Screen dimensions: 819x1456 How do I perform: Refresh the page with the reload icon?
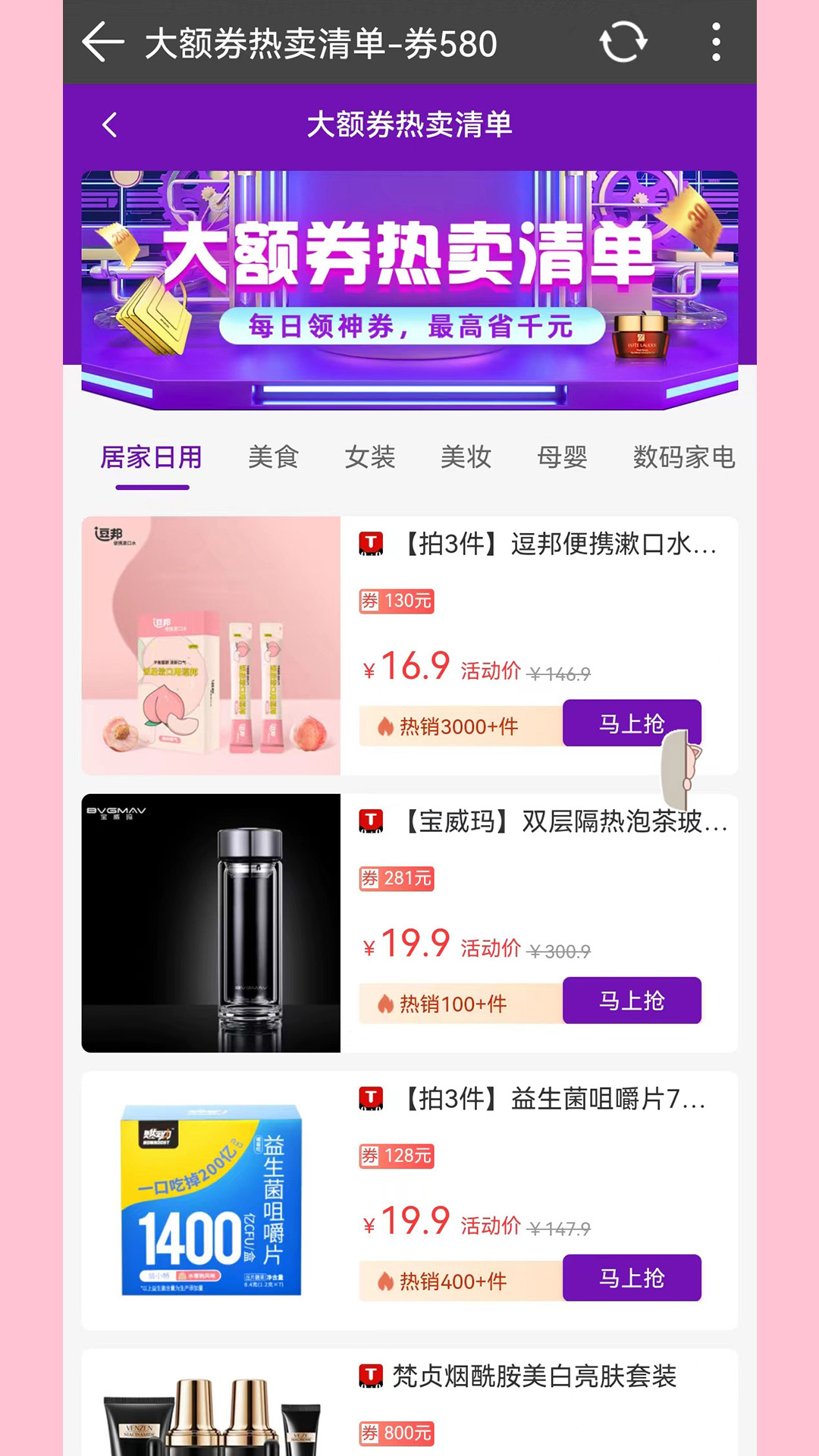pyautogui.click(x=623, y=42)
